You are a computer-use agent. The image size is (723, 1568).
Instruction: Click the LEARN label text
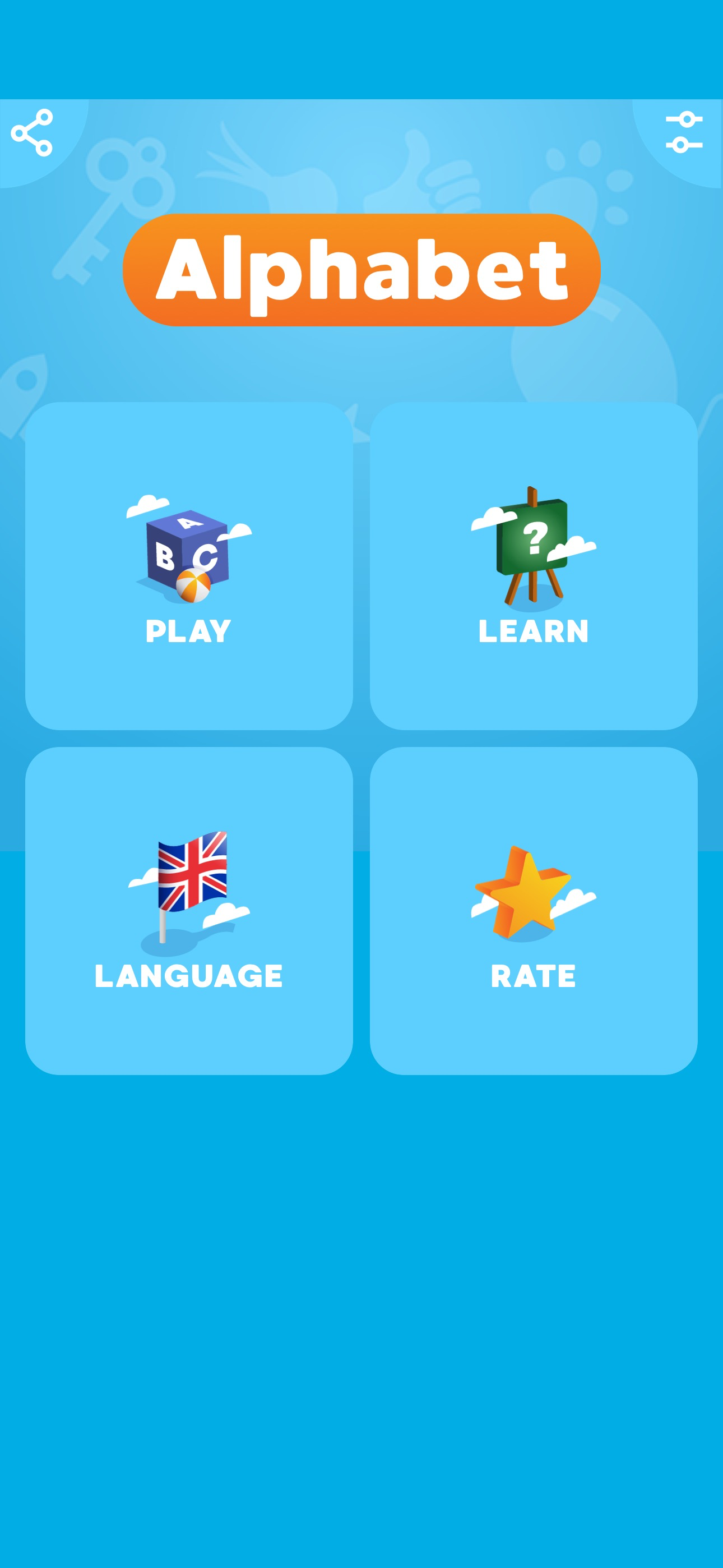pyautogui.click(x=534, y=631)
